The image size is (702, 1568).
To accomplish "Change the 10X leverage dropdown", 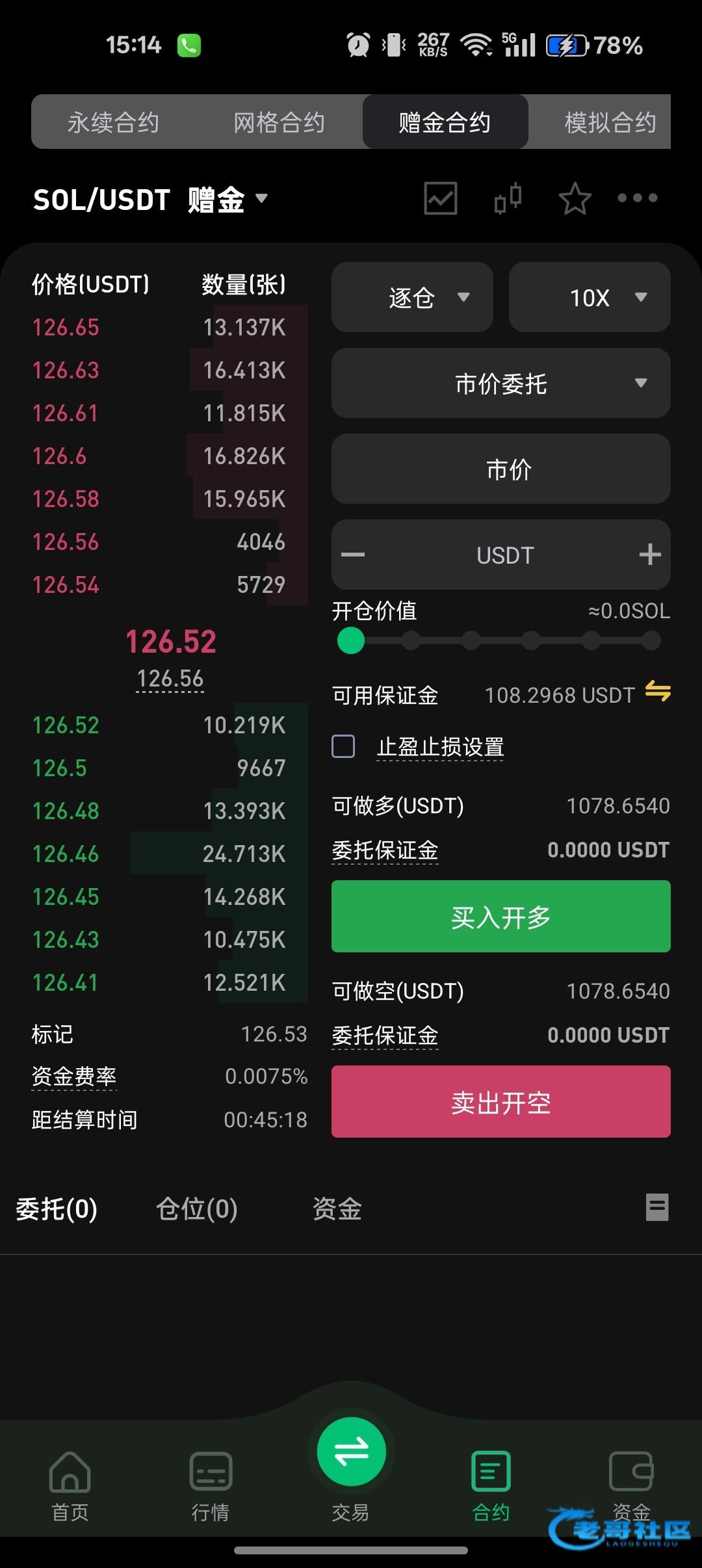I will pos(590,298).
